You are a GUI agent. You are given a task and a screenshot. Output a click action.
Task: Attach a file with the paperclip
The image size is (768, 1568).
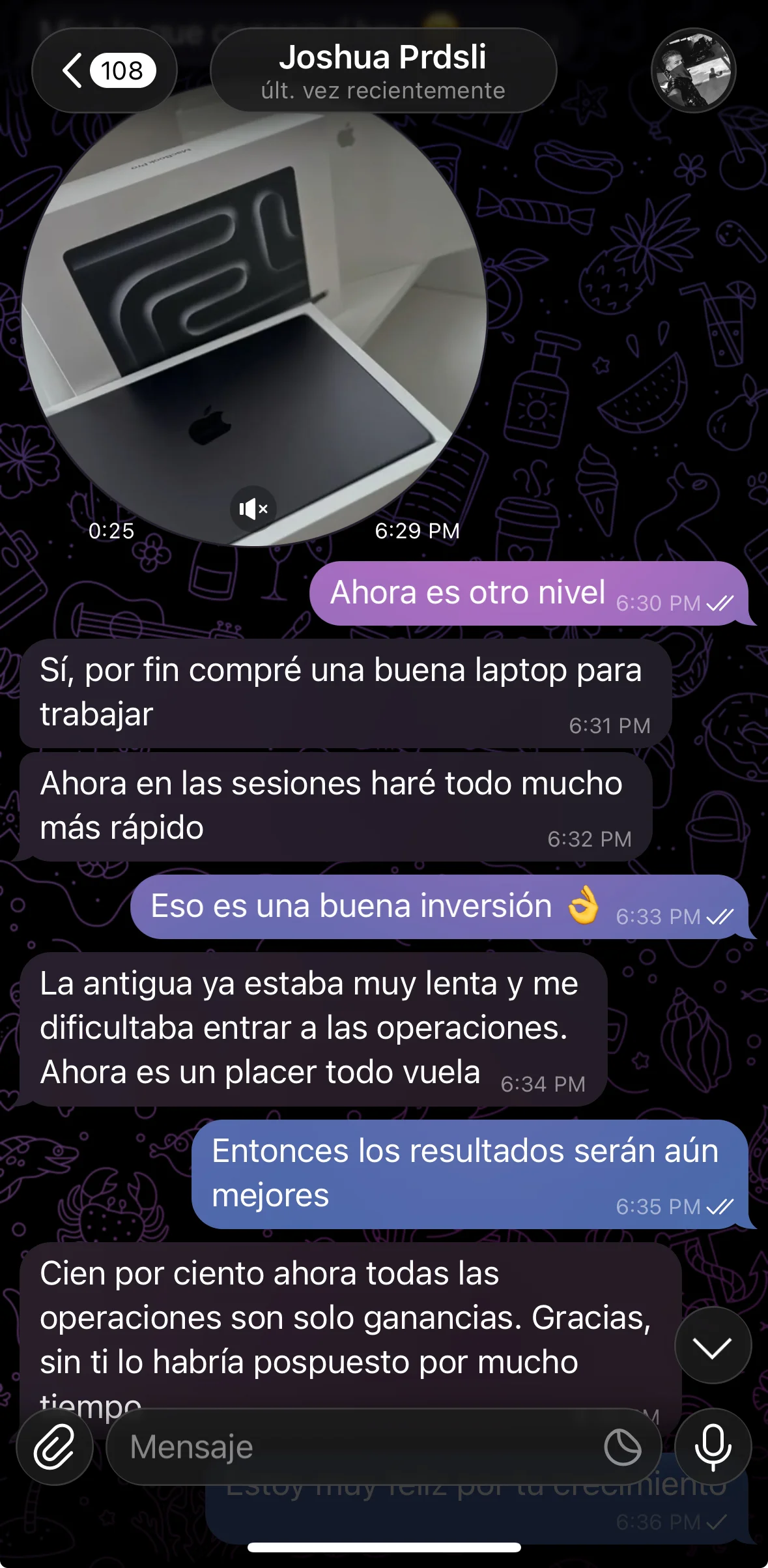pyautogui.click(x=55, y=1447)
